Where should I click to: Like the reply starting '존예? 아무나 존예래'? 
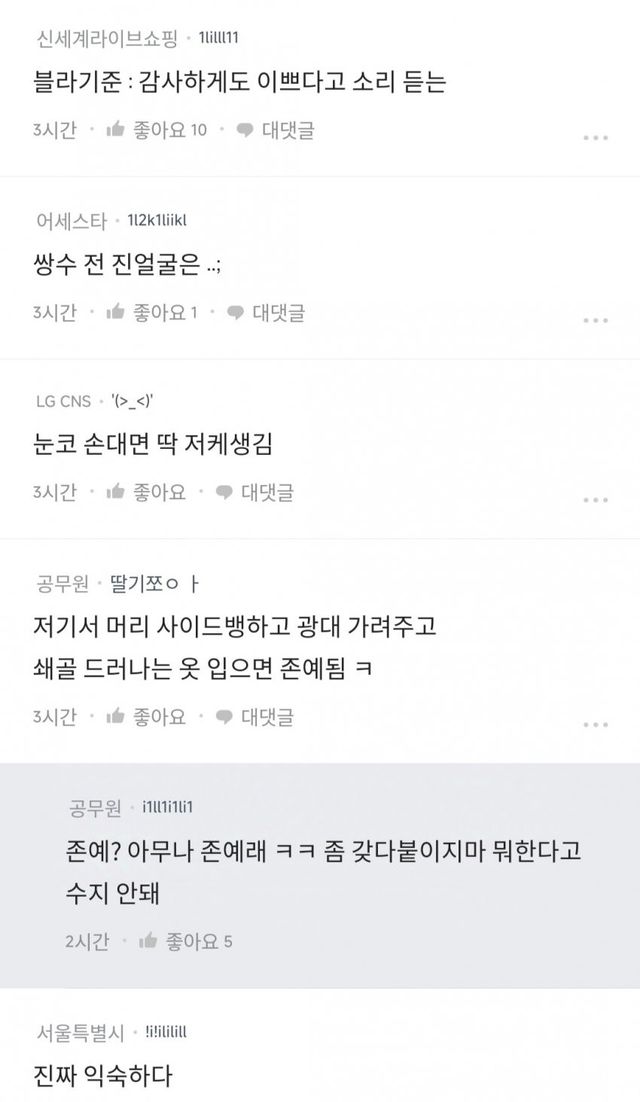pyautogui.click(x=186, y=940)
